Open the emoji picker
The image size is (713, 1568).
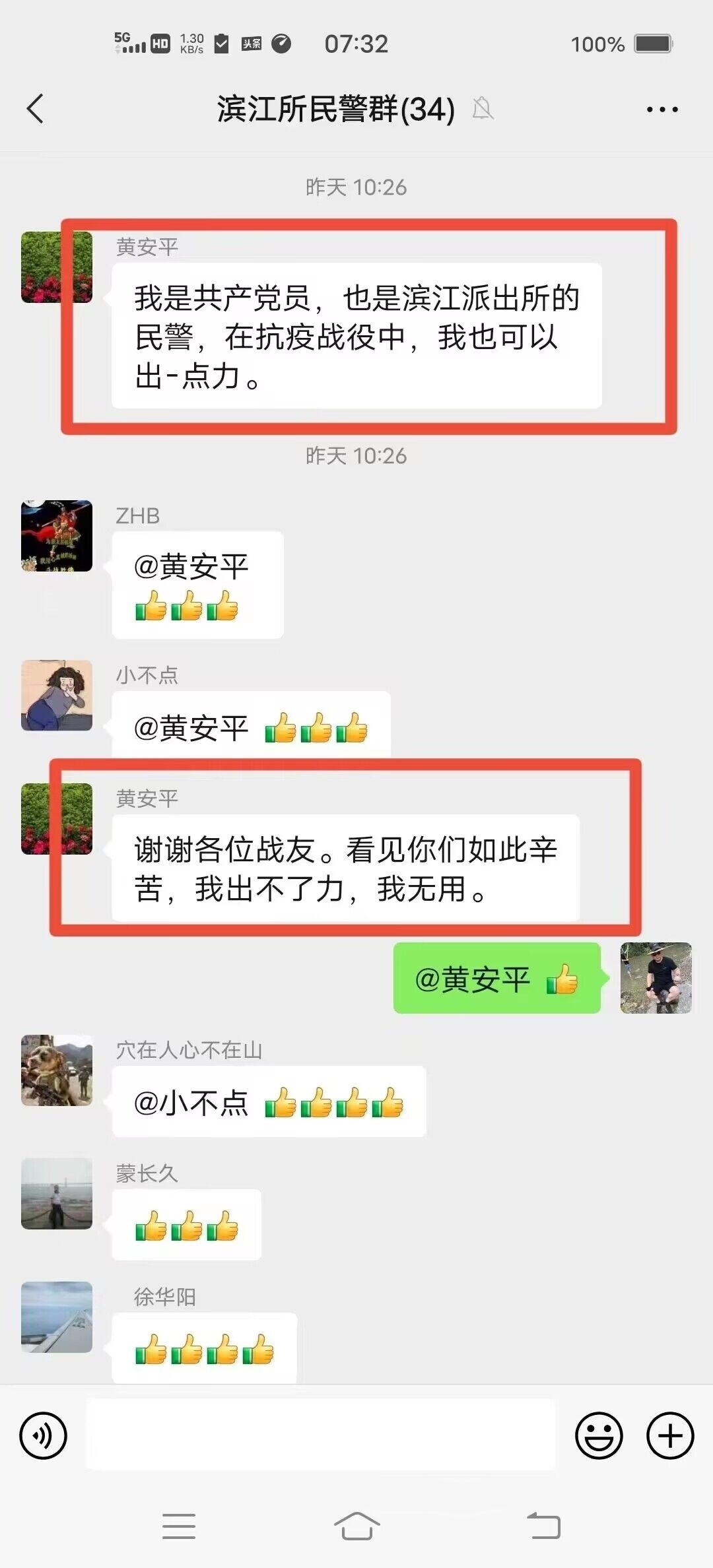tap(599, 1435)
